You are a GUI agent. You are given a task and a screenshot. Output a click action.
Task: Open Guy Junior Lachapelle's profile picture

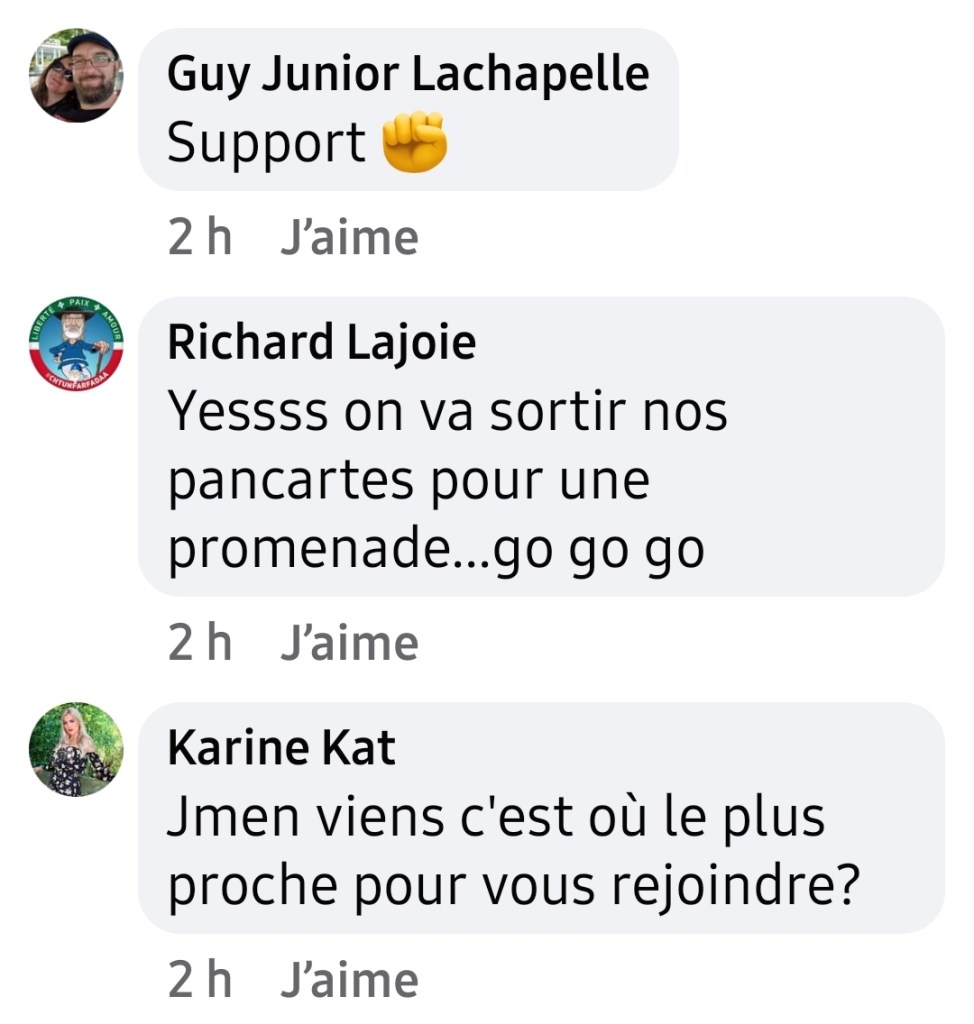75,76
